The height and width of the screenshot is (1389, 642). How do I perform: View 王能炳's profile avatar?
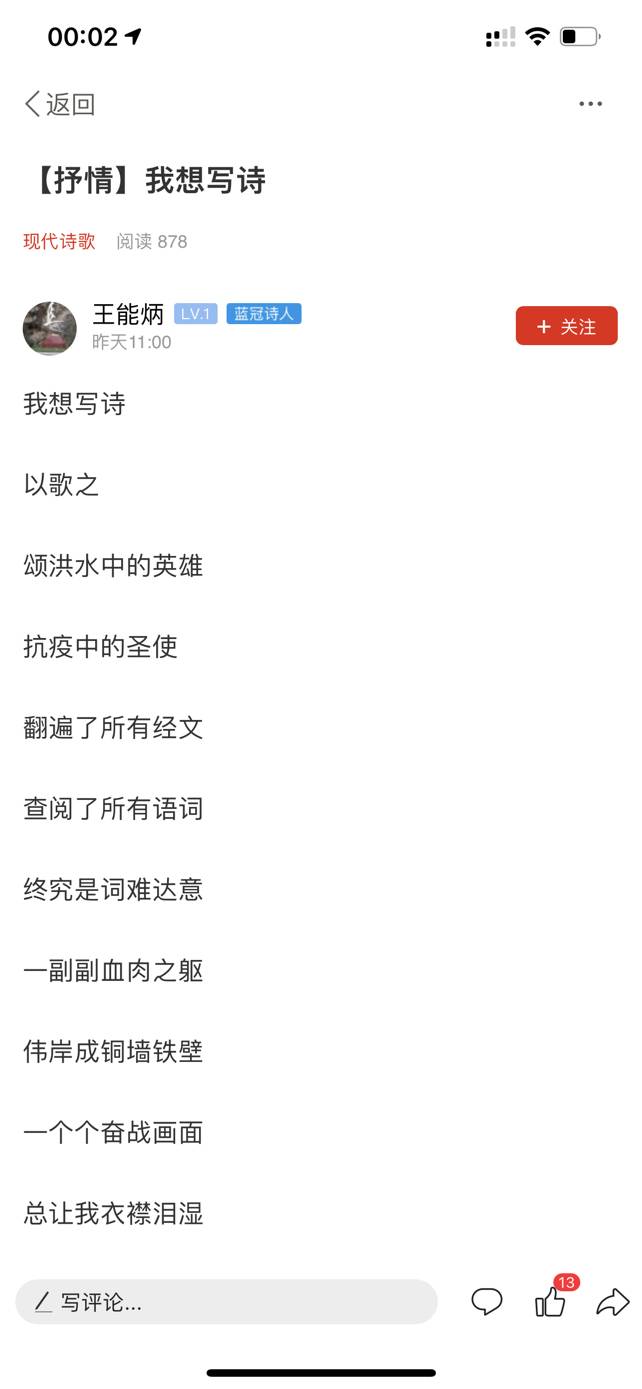click(50, 328)
